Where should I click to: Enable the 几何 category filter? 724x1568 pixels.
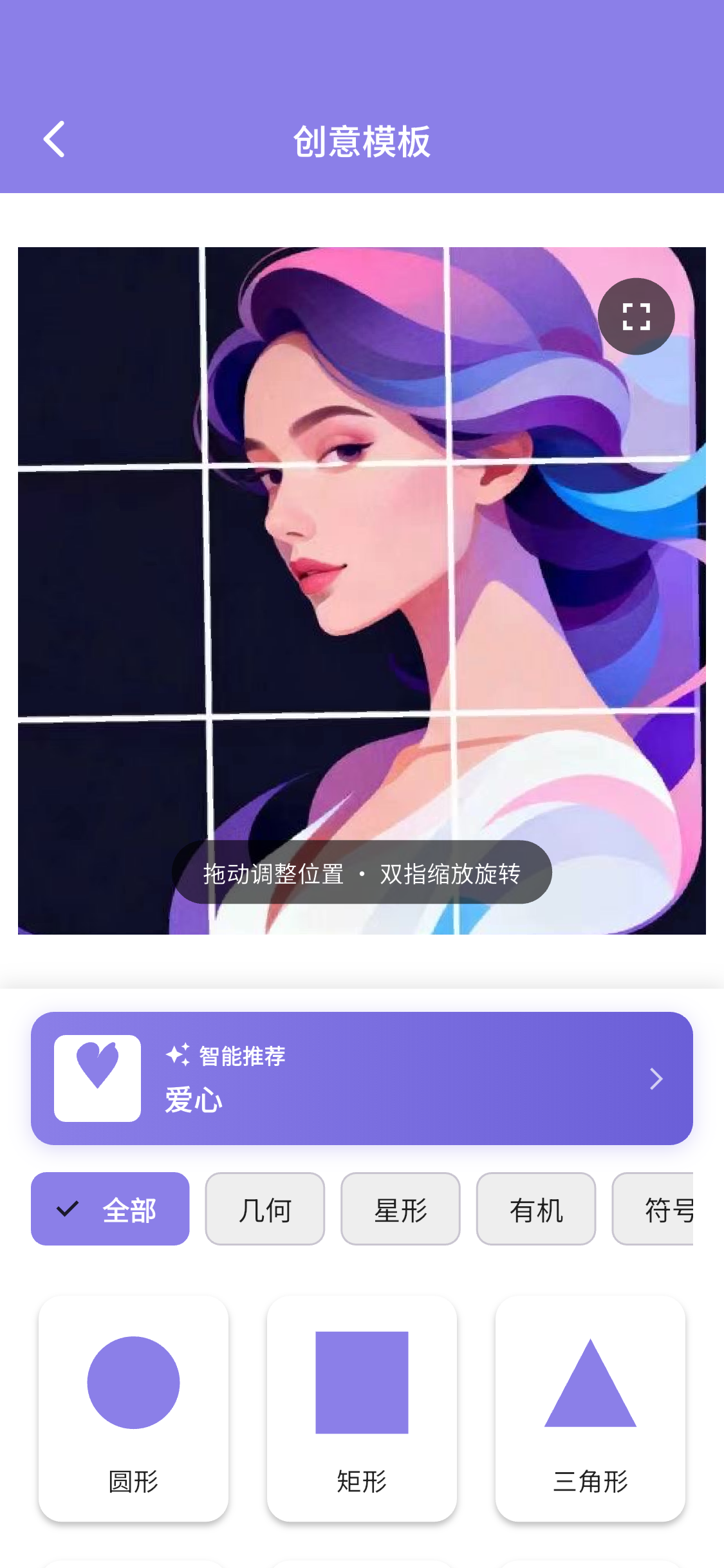(x=265, y=1208)
